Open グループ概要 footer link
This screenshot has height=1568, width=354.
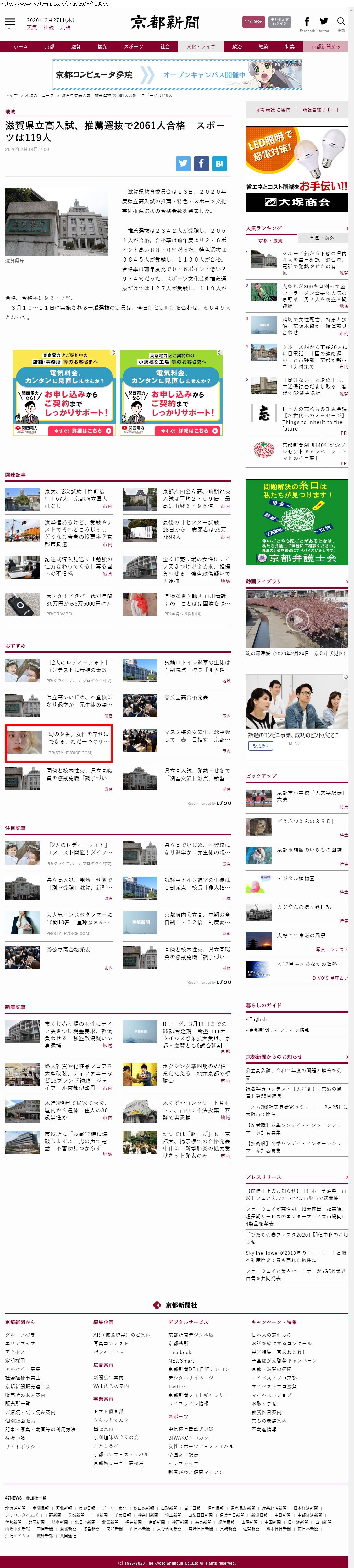21,1335
